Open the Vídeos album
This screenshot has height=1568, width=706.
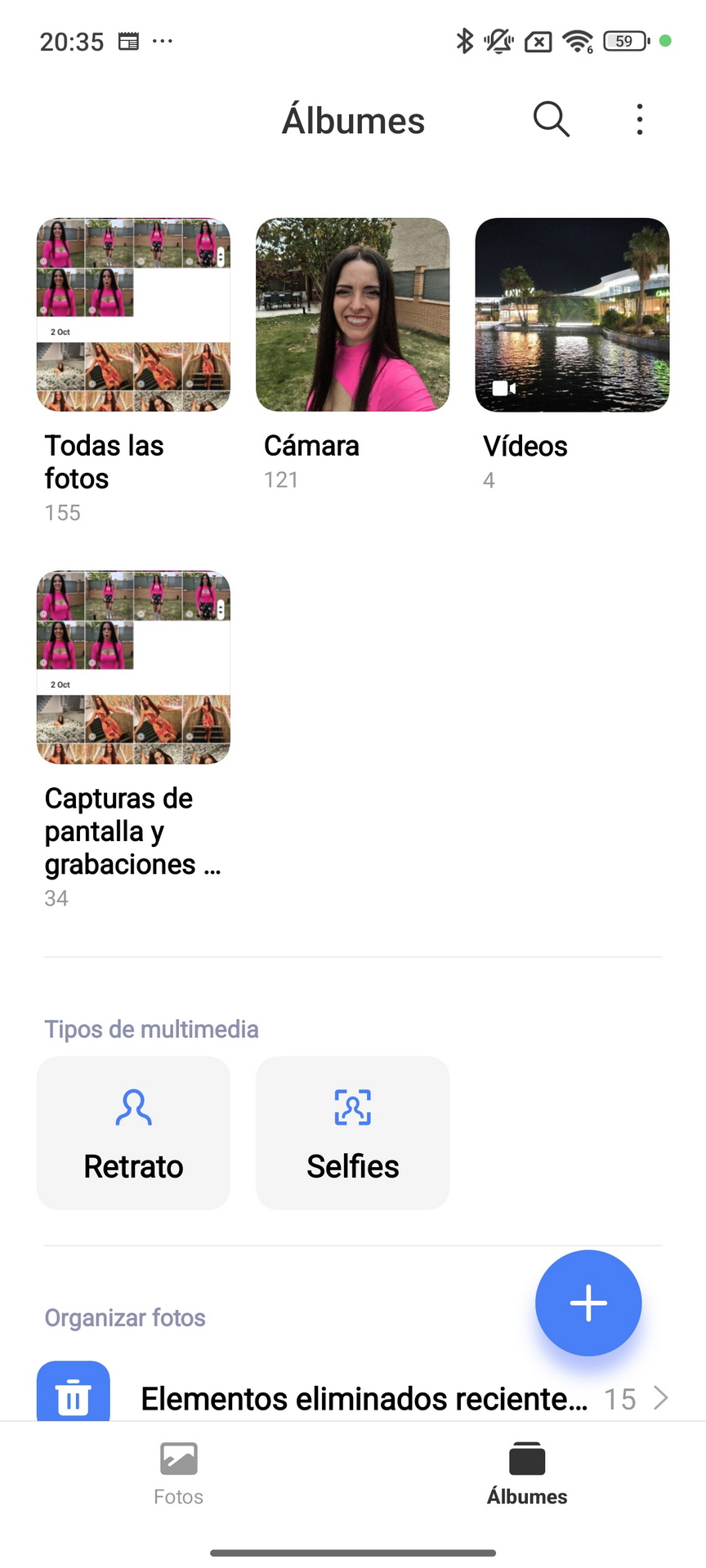(572, 314)
